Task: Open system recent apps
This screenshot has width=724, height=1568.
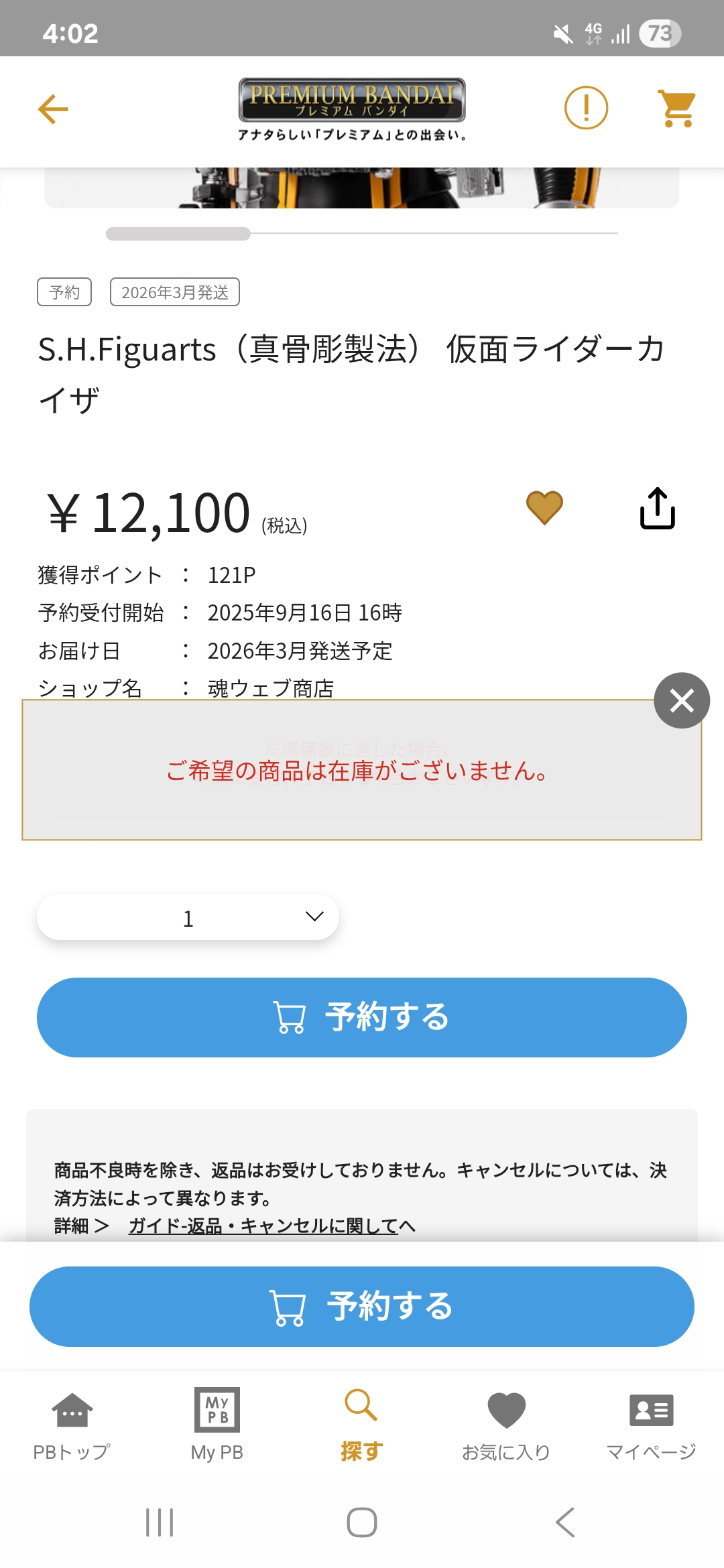Action: point(160,1522)
